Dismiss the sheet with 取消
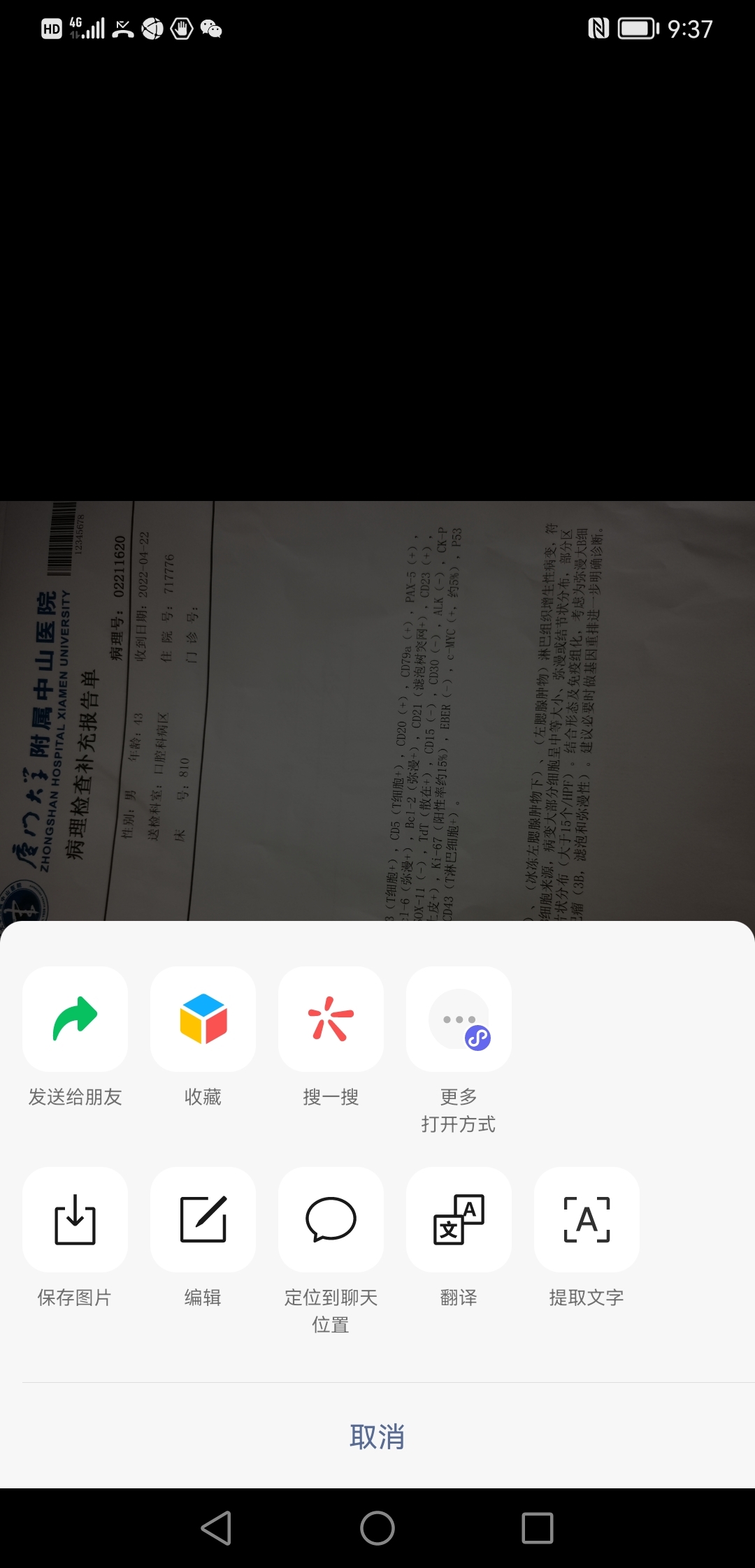 [377, 1437]
